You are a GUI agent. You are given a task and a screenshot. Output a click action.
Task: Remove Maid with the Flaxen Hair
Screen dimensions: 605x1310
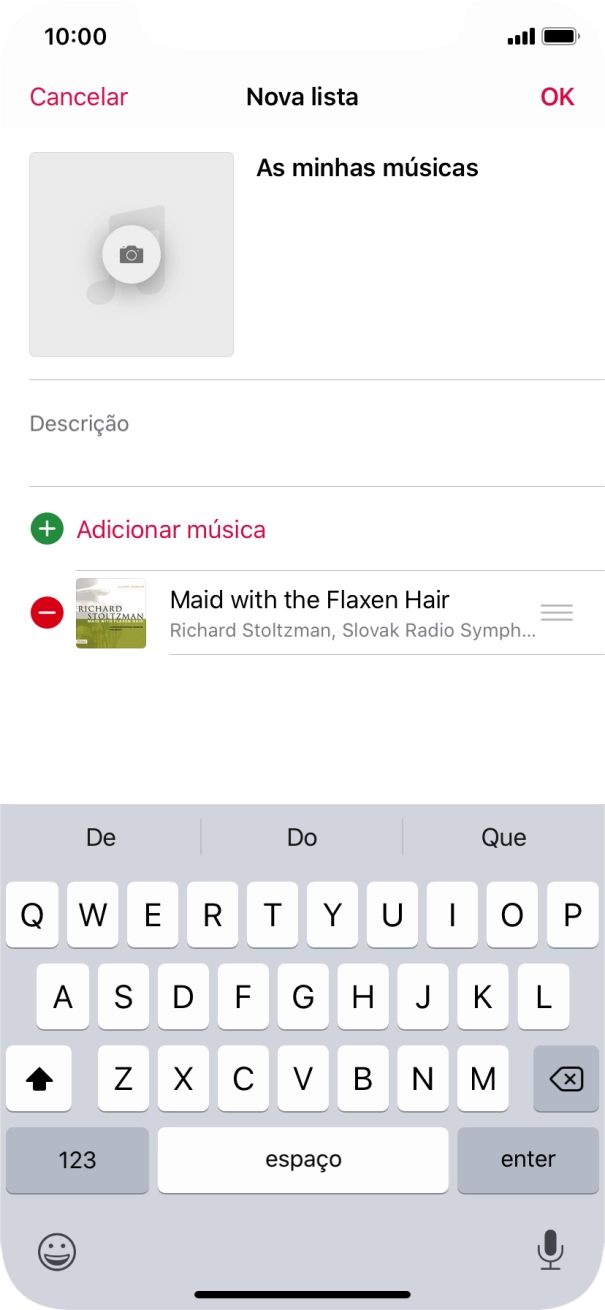click(47, 612)
